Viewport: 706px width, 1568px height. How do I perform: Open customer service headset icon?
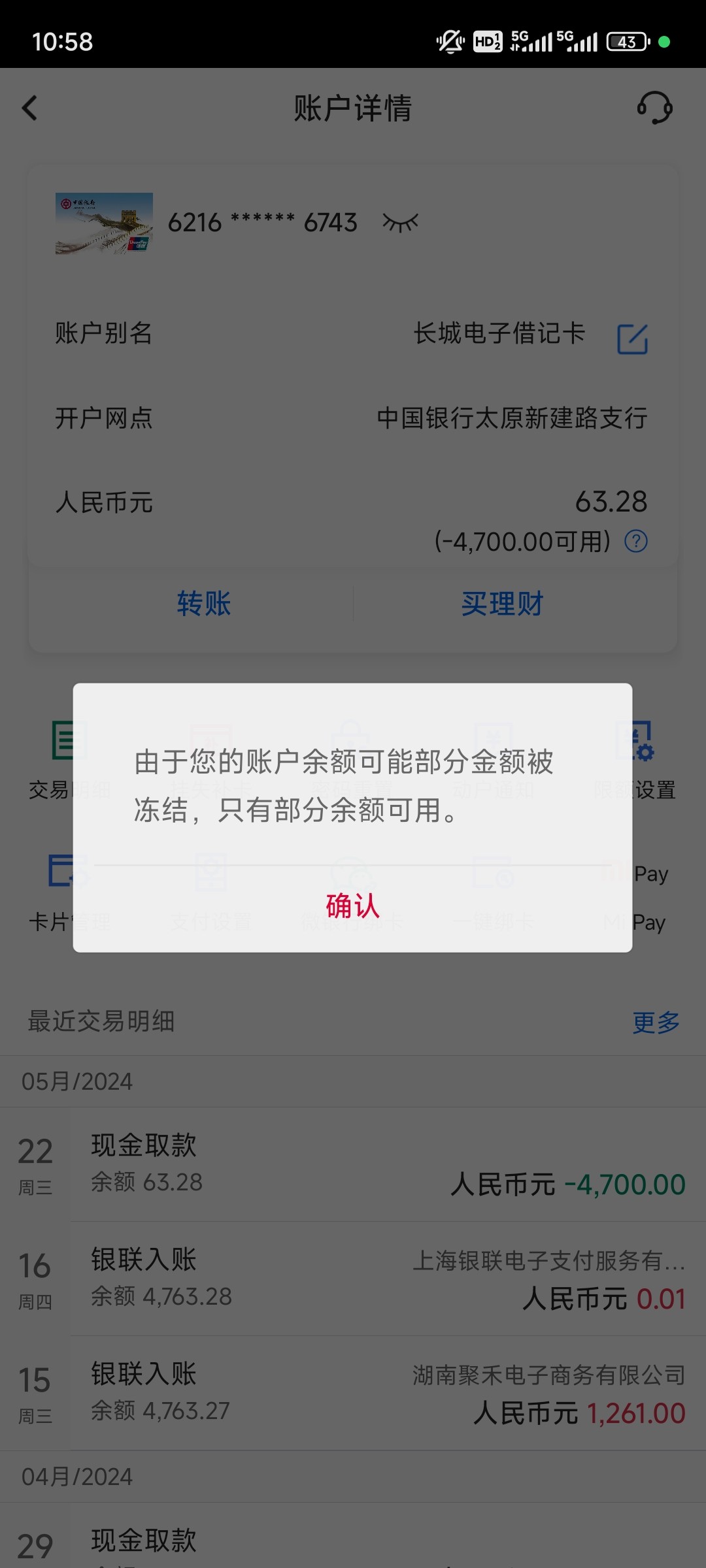(654, 108)
